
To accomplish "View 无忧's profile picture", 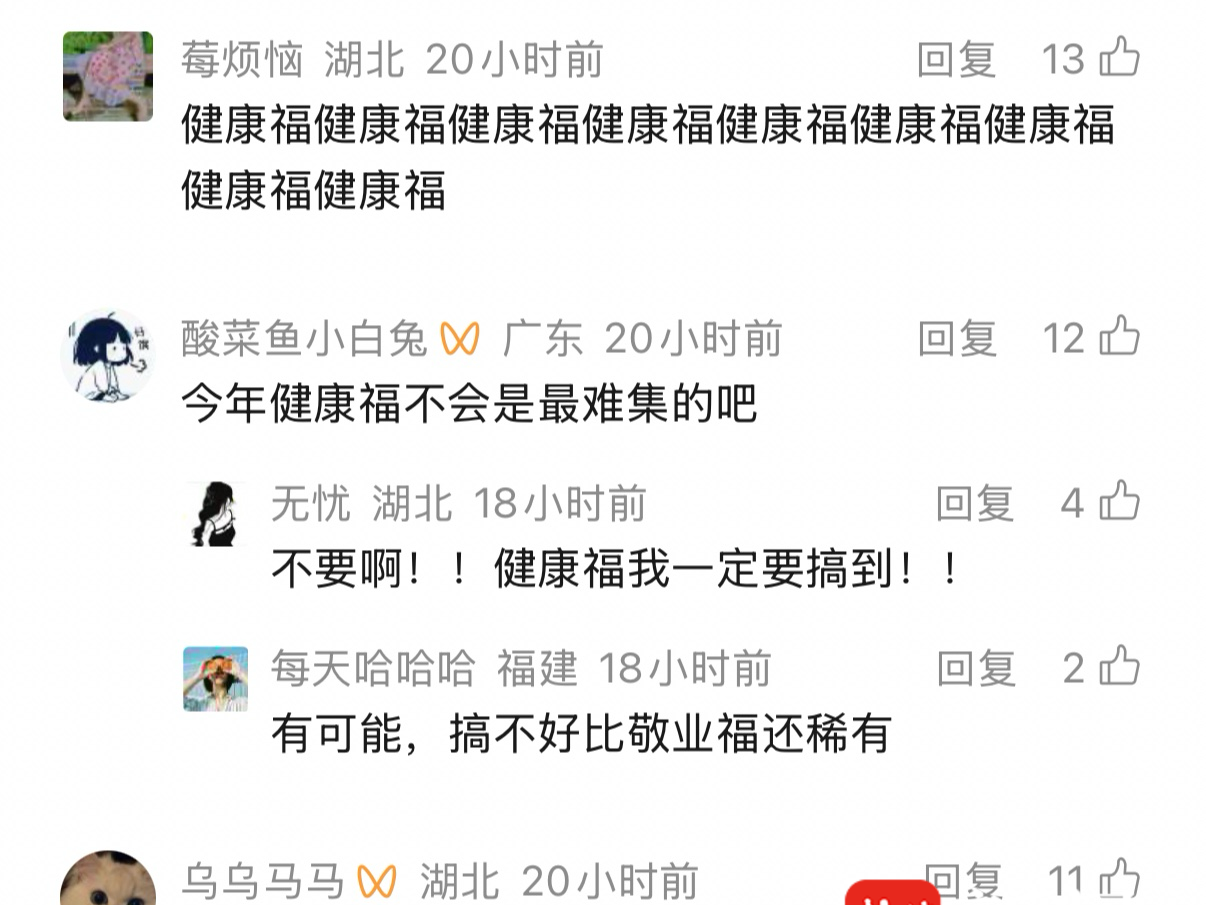I will coord(215,514).
